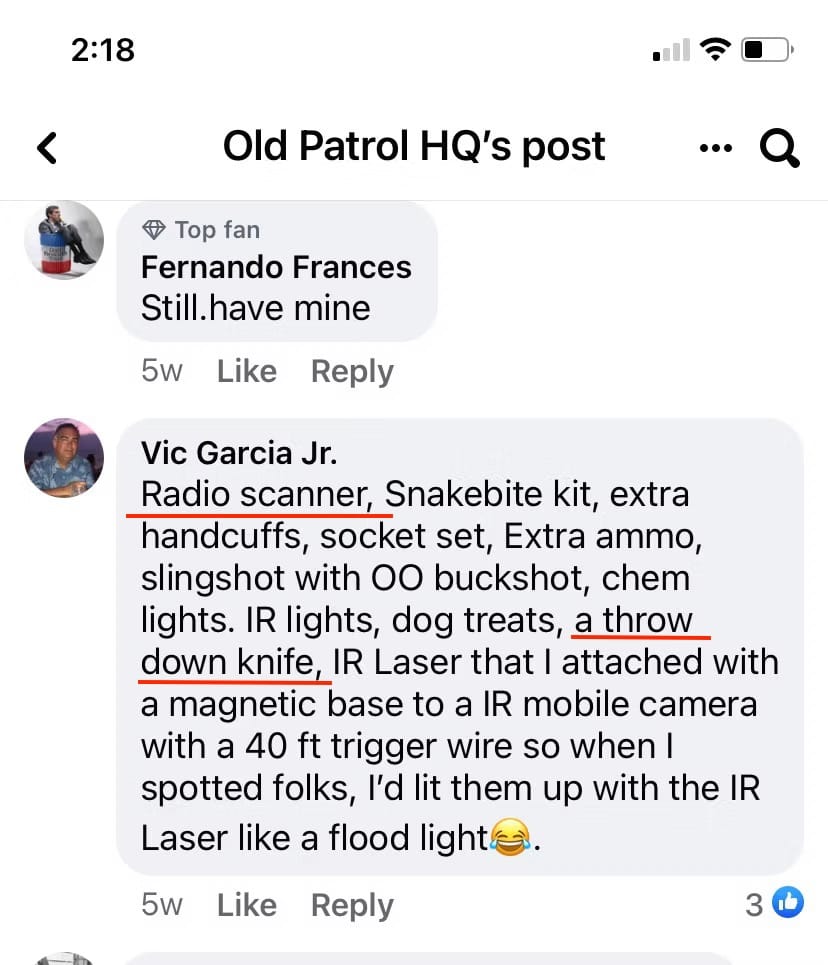
Task: Open the search magnifier icon
Action: coord(780,148)
